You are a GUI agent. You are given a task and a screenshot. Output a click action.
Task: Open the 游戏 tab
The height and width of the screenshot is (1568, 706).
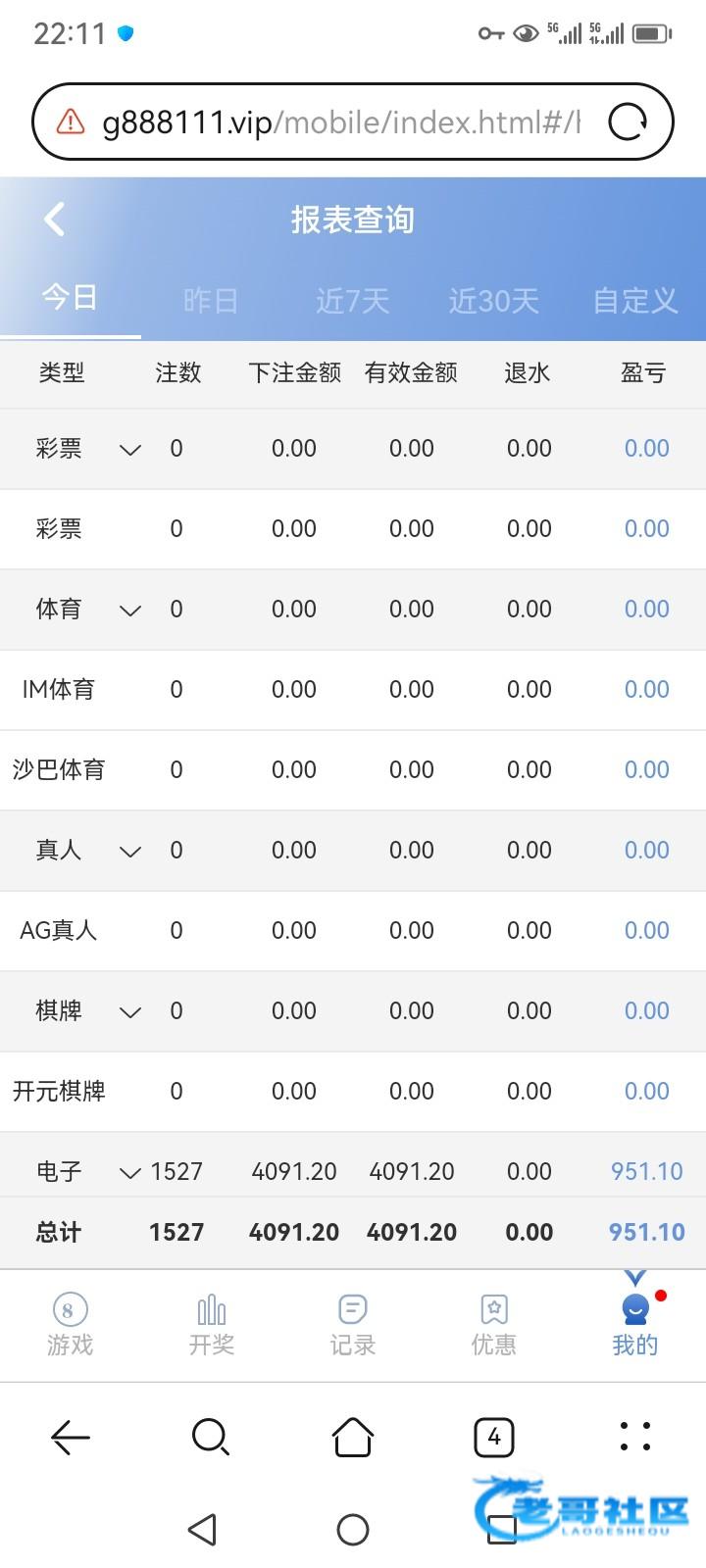pyautogui.click(x=70, y=1324)
